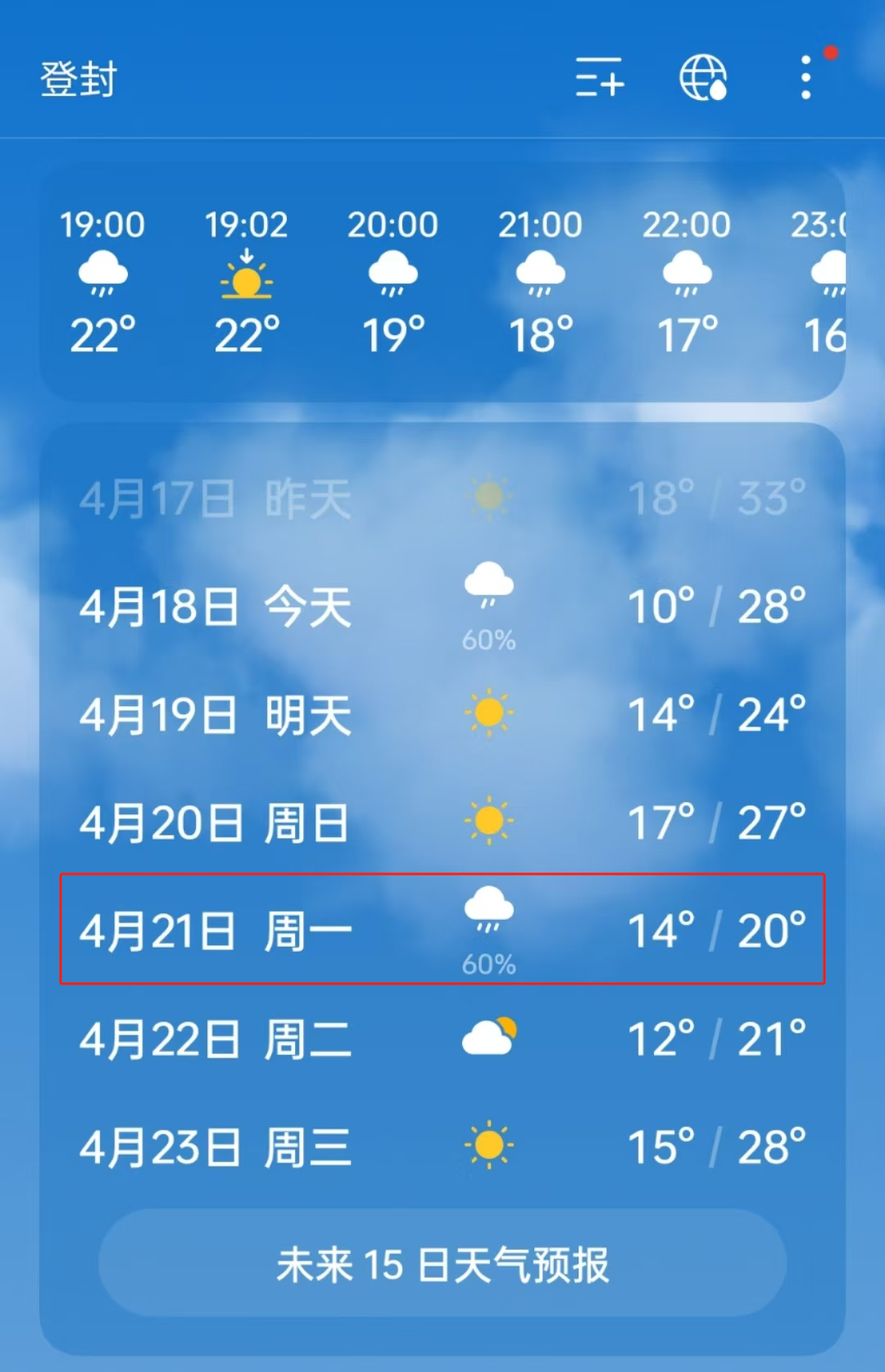The height and width of the screenshot is (1372, 885).
Task: Show the April 23 Wednesday forecast
Action: [x=442, y=1147]
